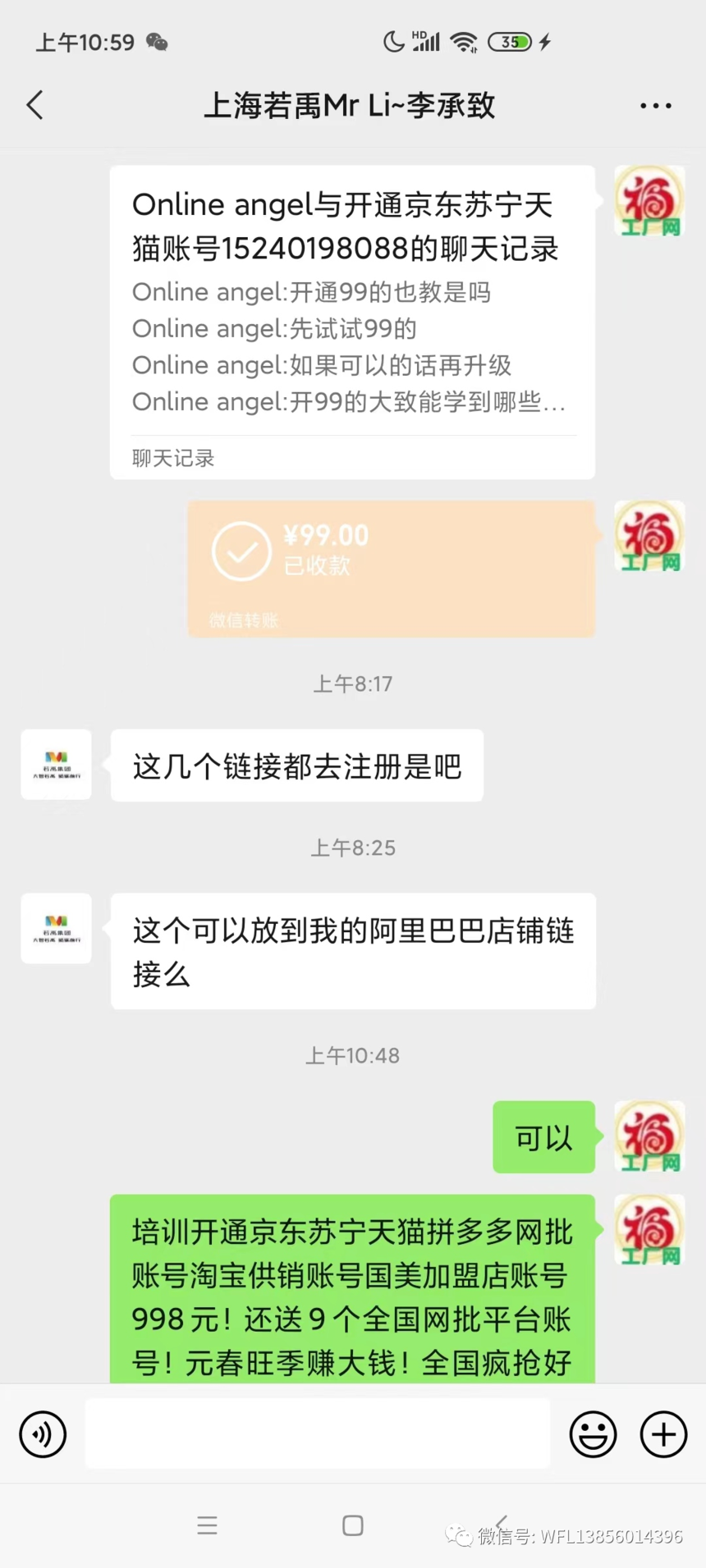This screenshot has height=1568, width=706.
Task: Open the system recent apps menu
Action: (207, 1525)
